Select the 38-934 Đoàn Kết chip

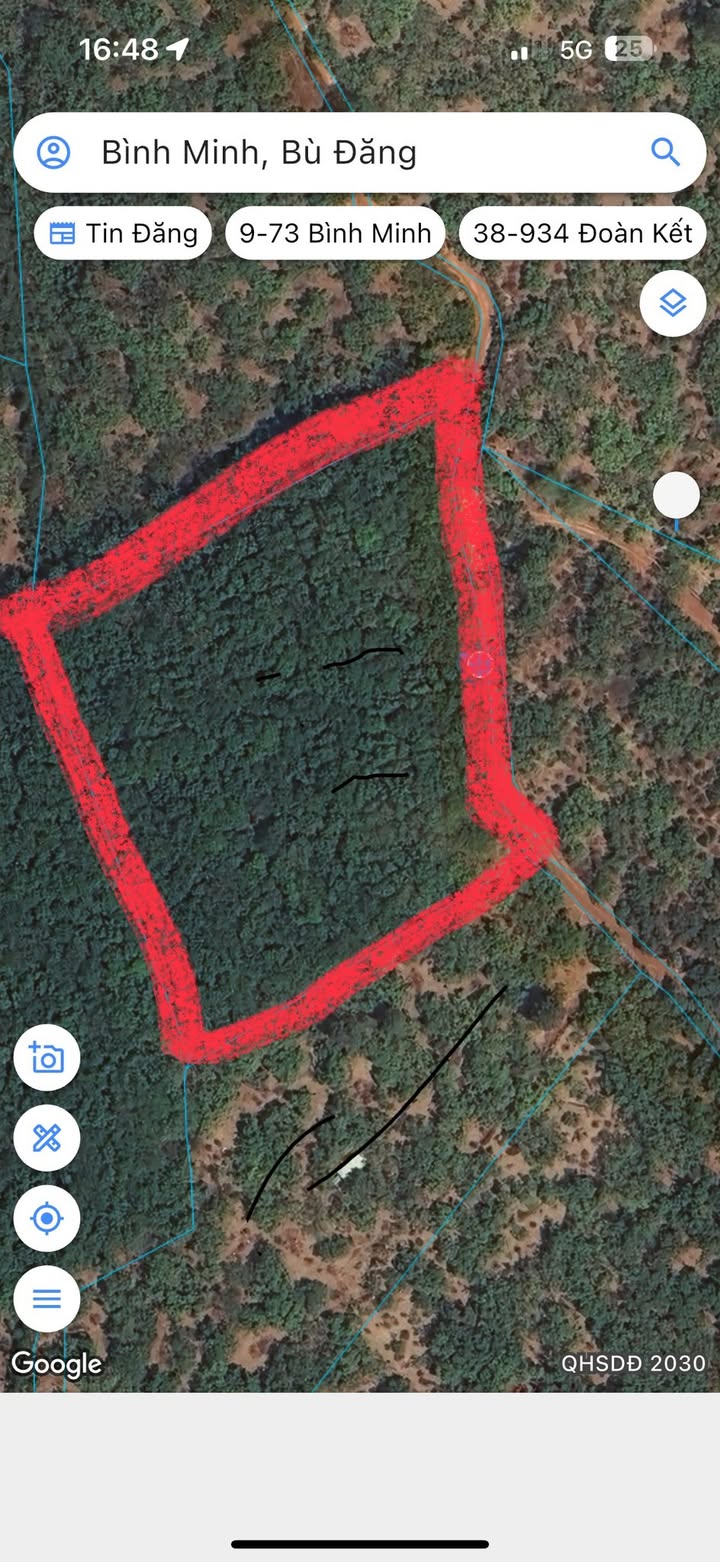tap(583, 233)
